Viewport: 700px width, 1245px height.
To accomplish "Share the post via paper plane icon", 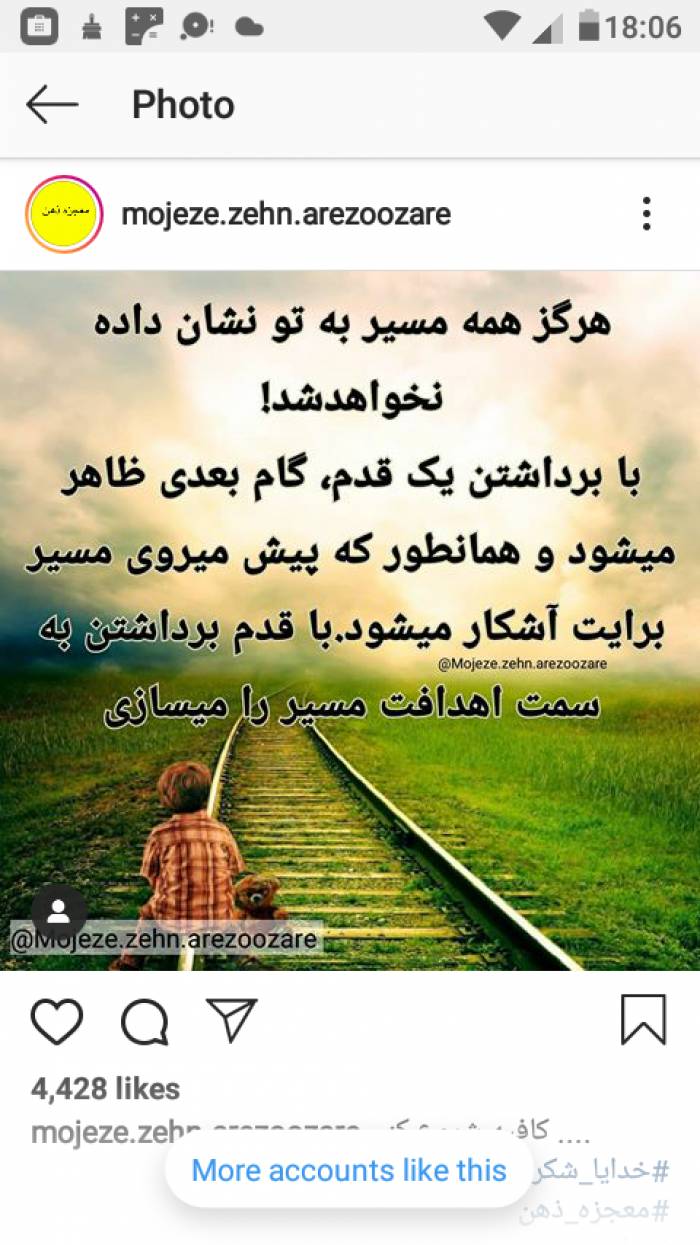I will click(231, 1020).
